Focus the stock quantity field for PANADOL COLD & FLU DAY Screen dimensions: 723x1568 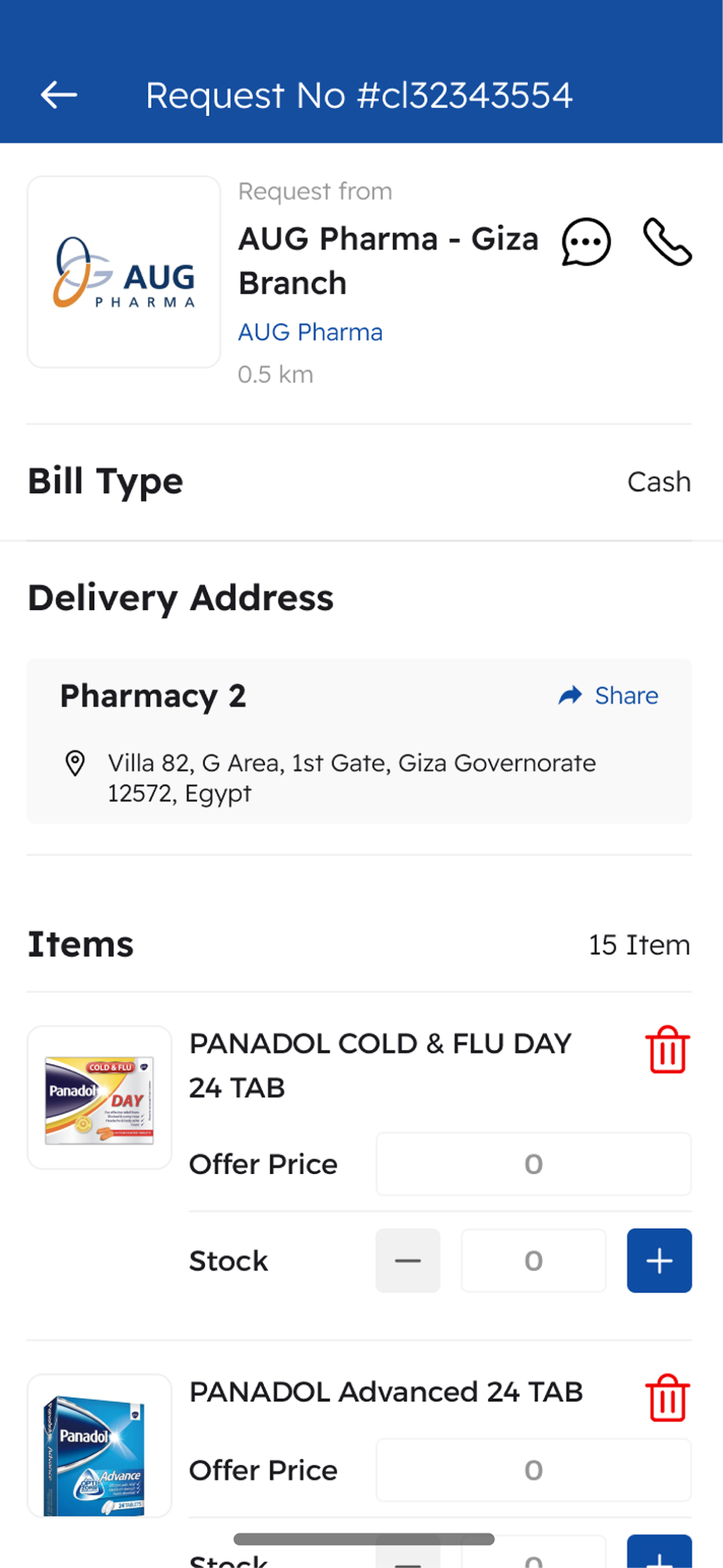[x=533, y=1260]
